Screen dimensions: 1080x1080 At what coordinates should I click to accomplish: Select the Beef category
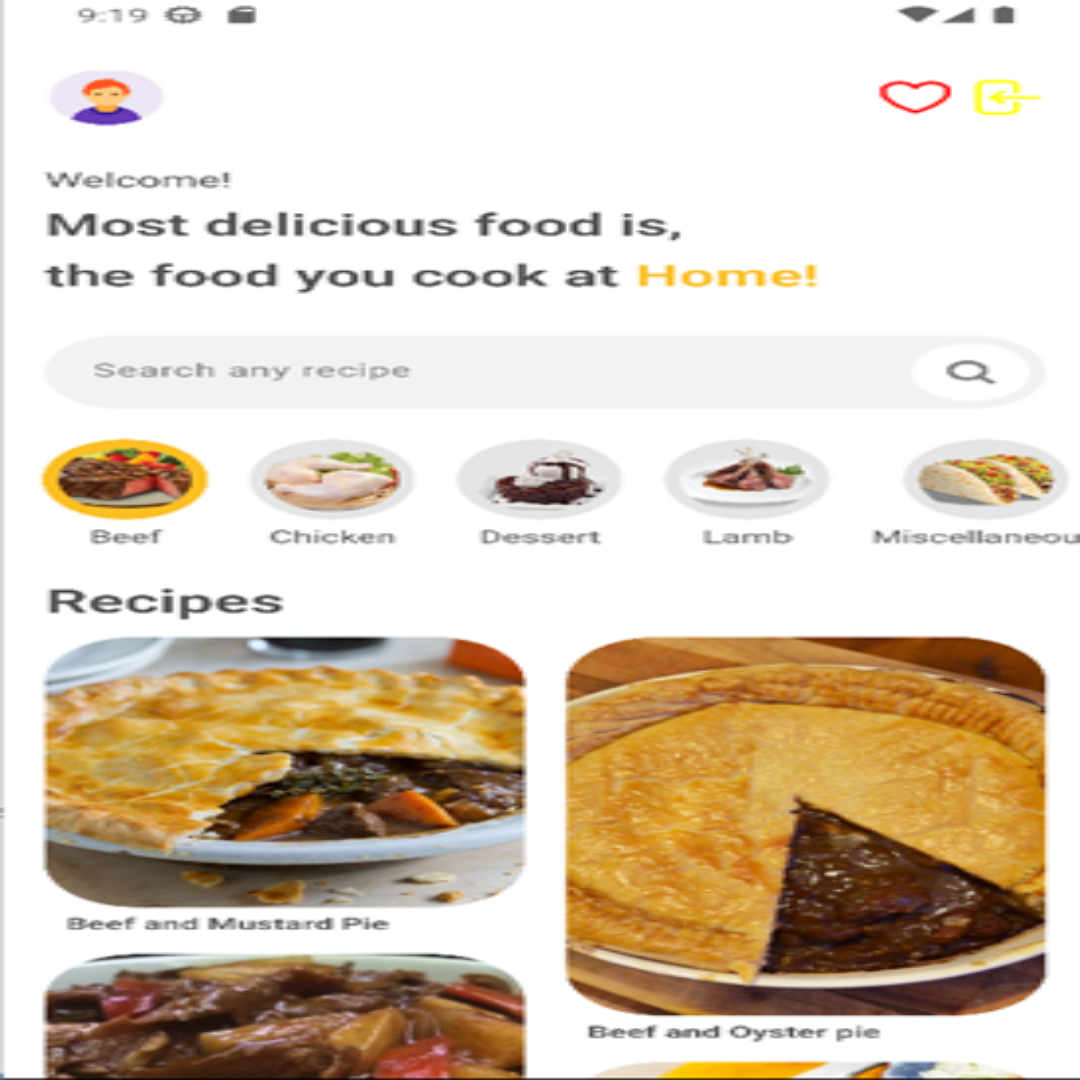coord(125,479)
